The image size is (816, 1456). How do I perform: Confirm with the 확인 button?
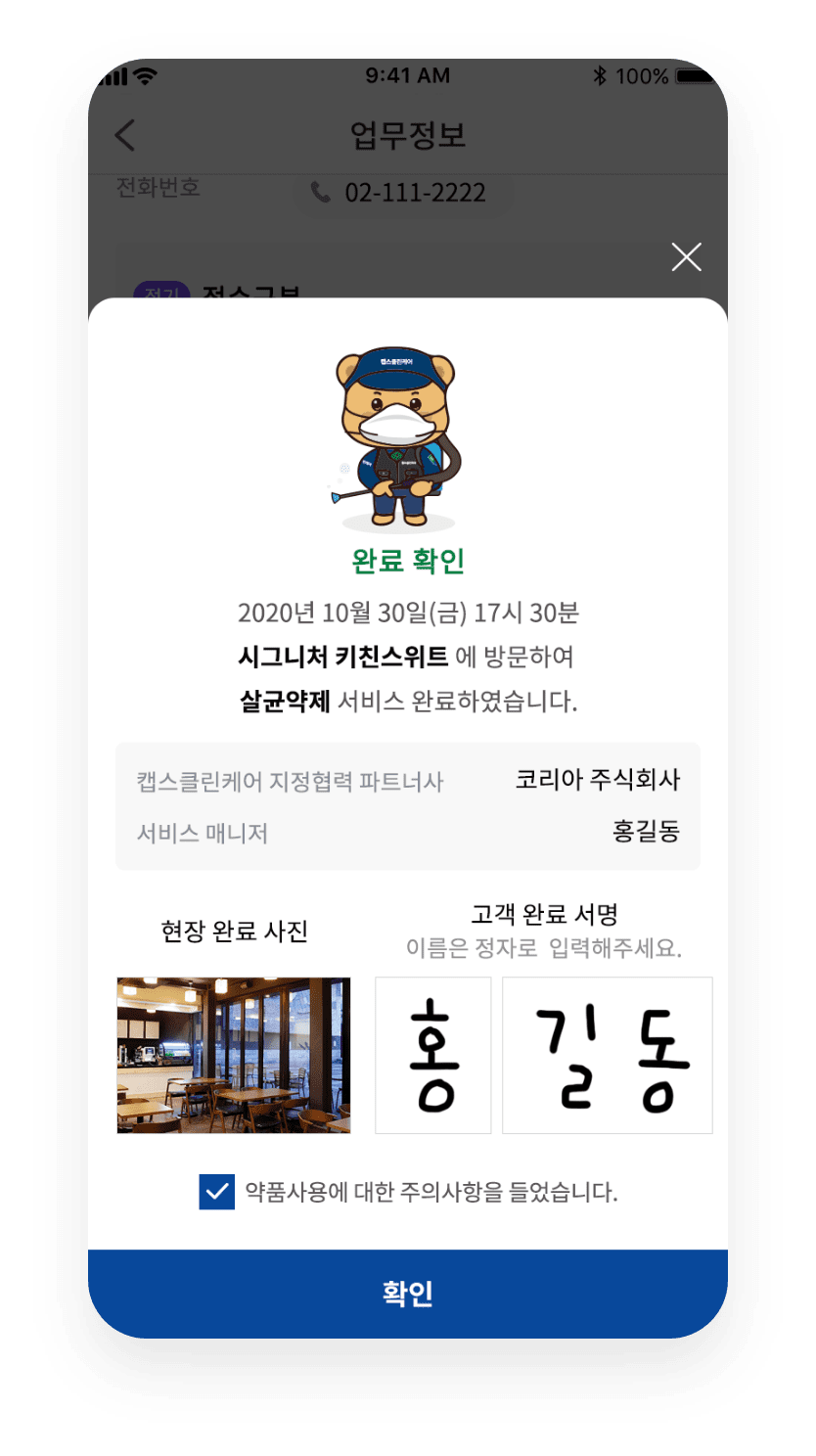407,1293
